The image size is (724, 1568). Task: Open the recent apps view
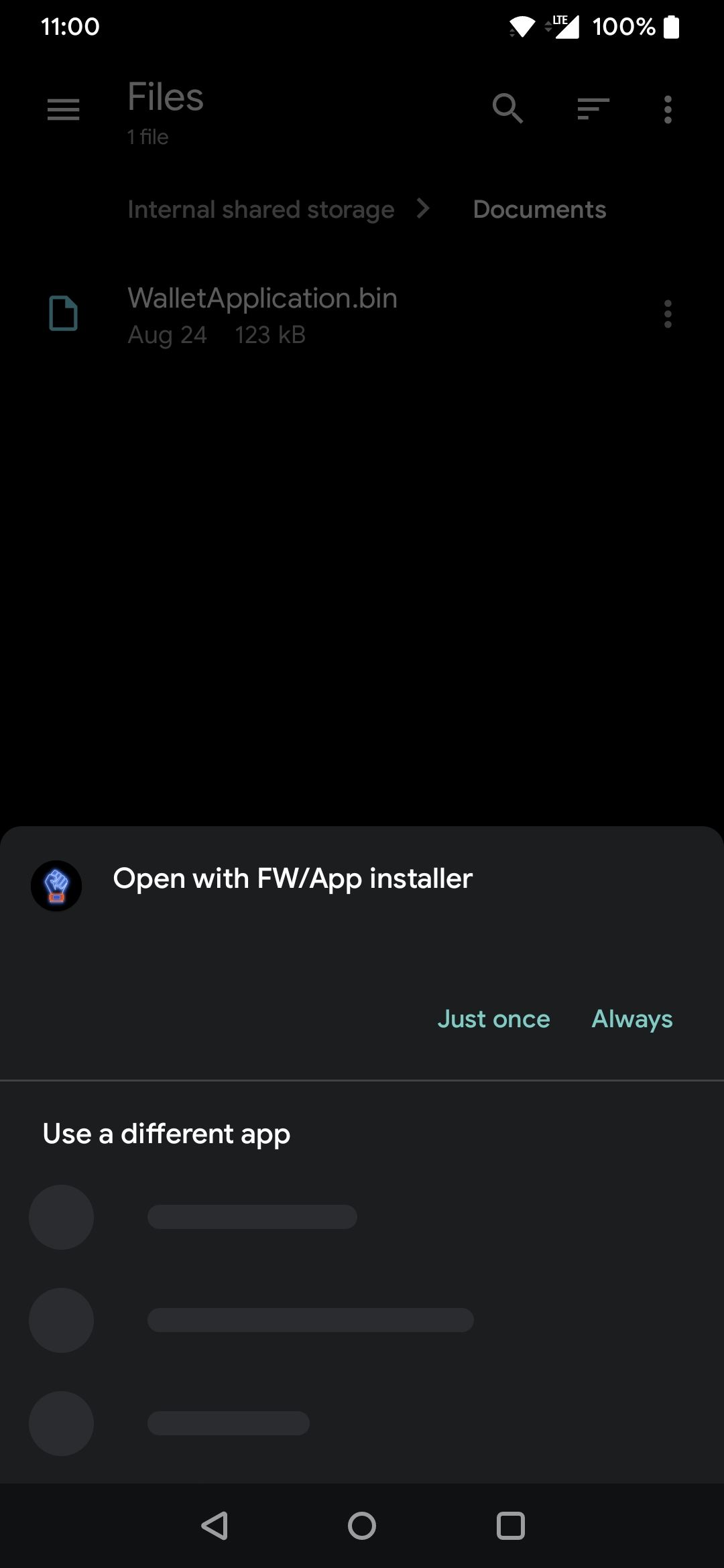(510, 1526)
